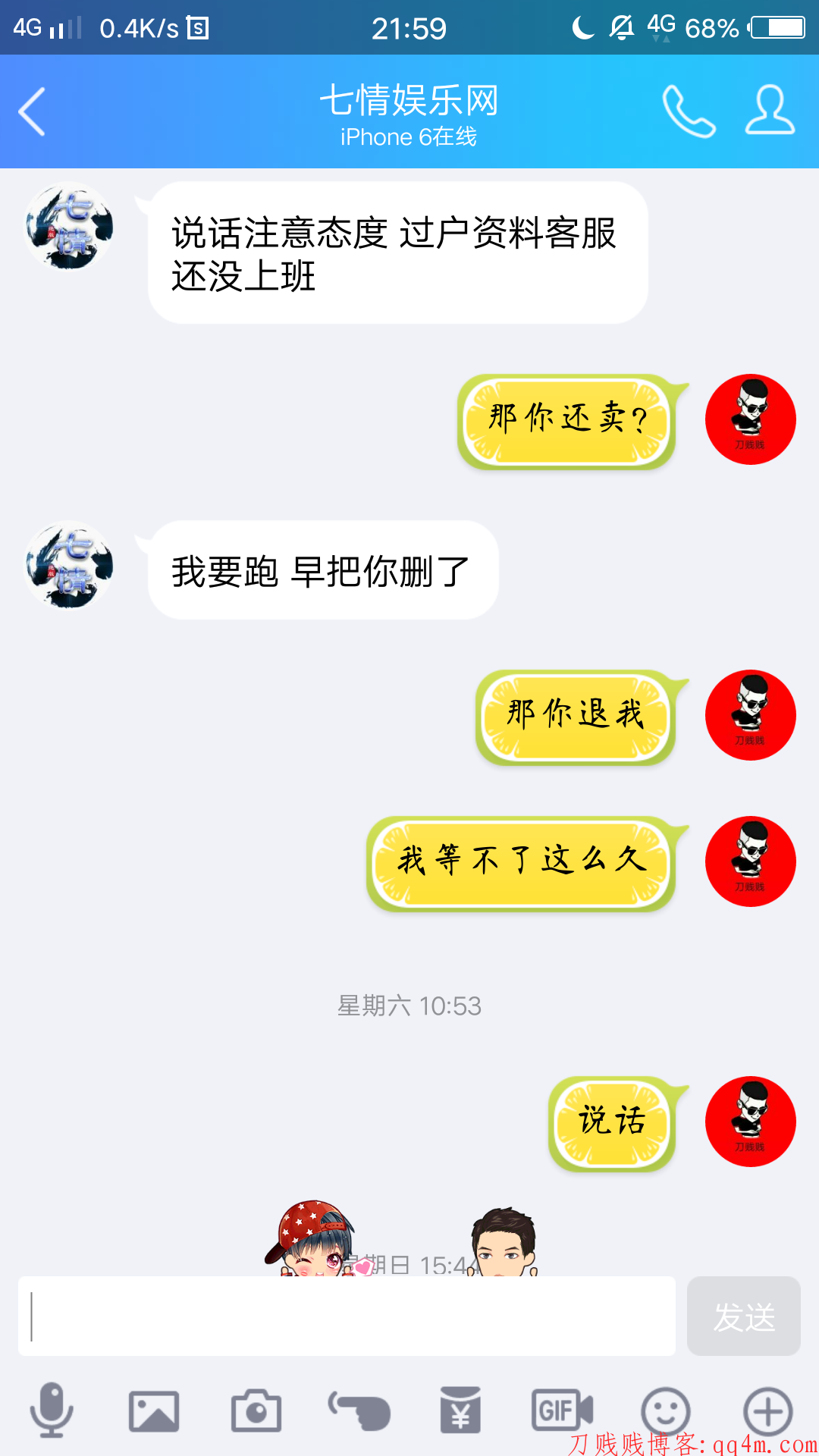The width and height of the screenshot is (819, 1456).
Task: Start a voice call with 七情娱乐网
Action: (x=688, y=111)
